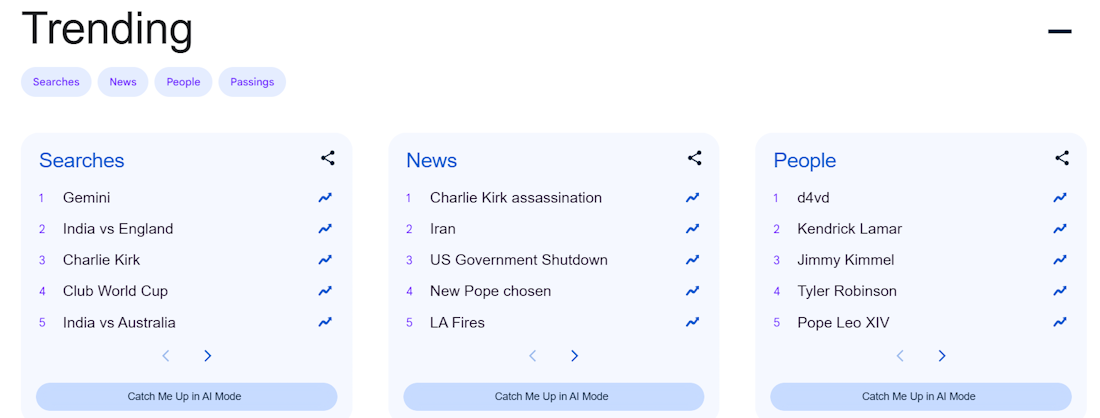Show next page of Searches list
1100x418 pixels.
[x=207, y=356]
